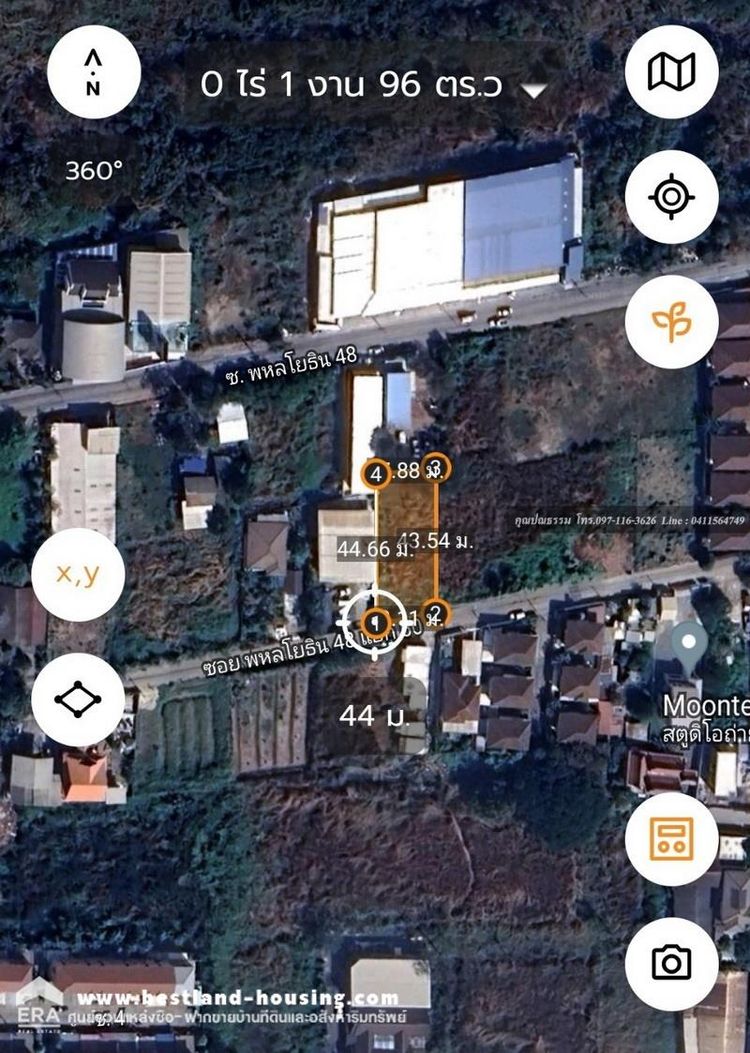Screen dimensions: 750x1053
Task: Open the calculator icon
Action: 671,838
